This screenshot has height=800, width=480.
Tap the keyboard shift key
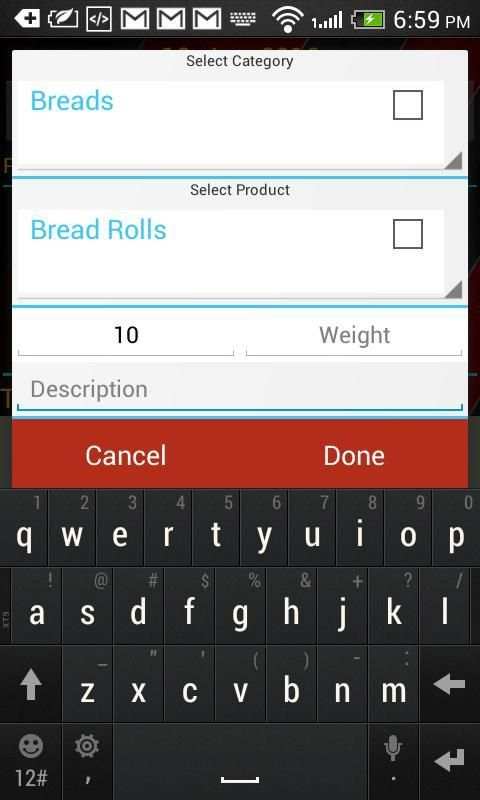pyautogui.click(x=31, y=685)
